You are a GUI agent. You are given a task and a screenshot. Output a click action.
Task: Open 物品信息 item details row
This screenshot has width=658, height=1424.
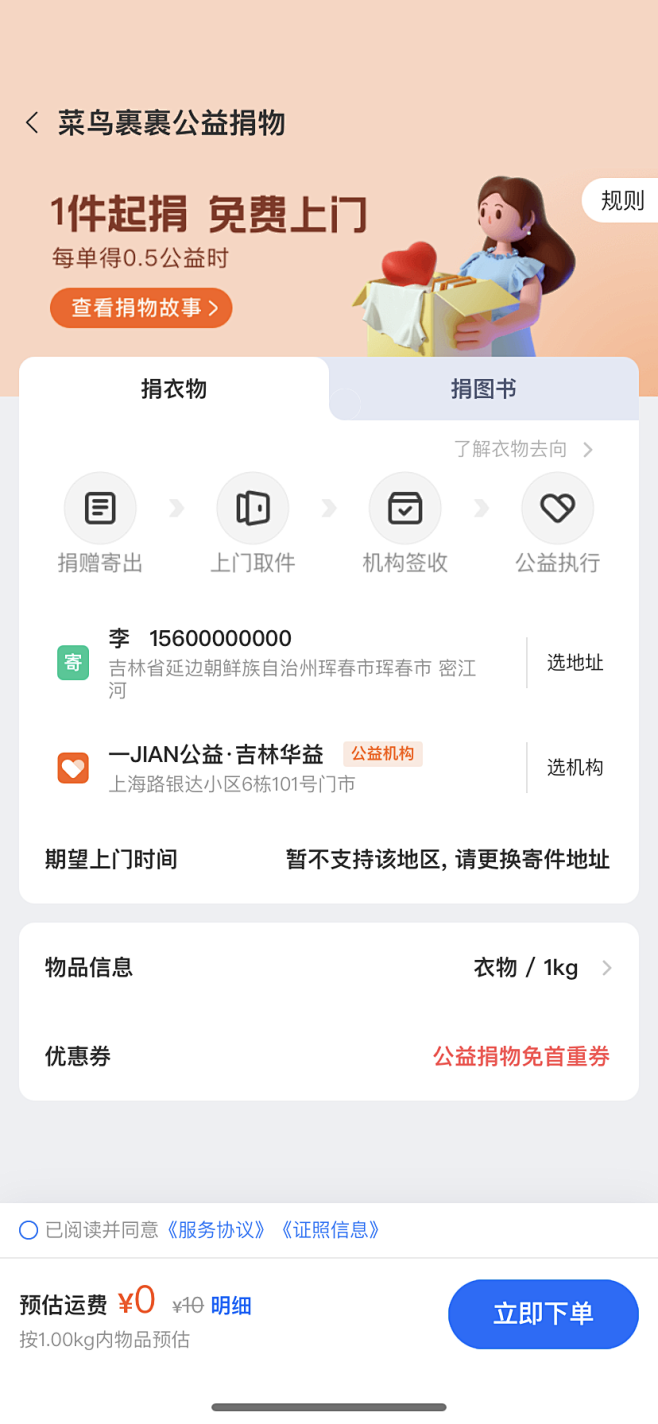(x=328, y=968)
